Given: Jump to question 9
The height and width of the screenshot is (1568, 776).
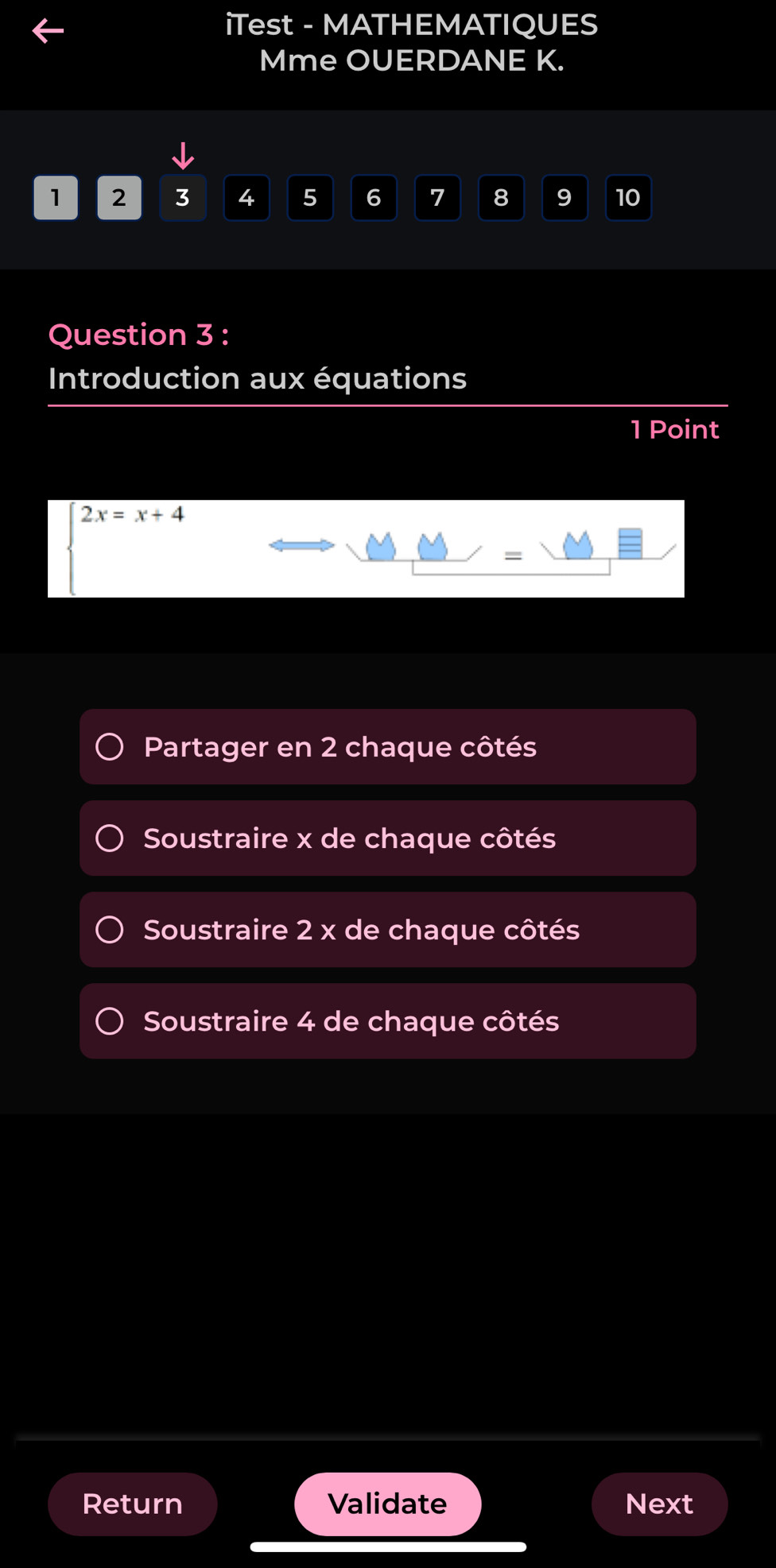Looking at the screenshot, I should click(x=565, y=198).
